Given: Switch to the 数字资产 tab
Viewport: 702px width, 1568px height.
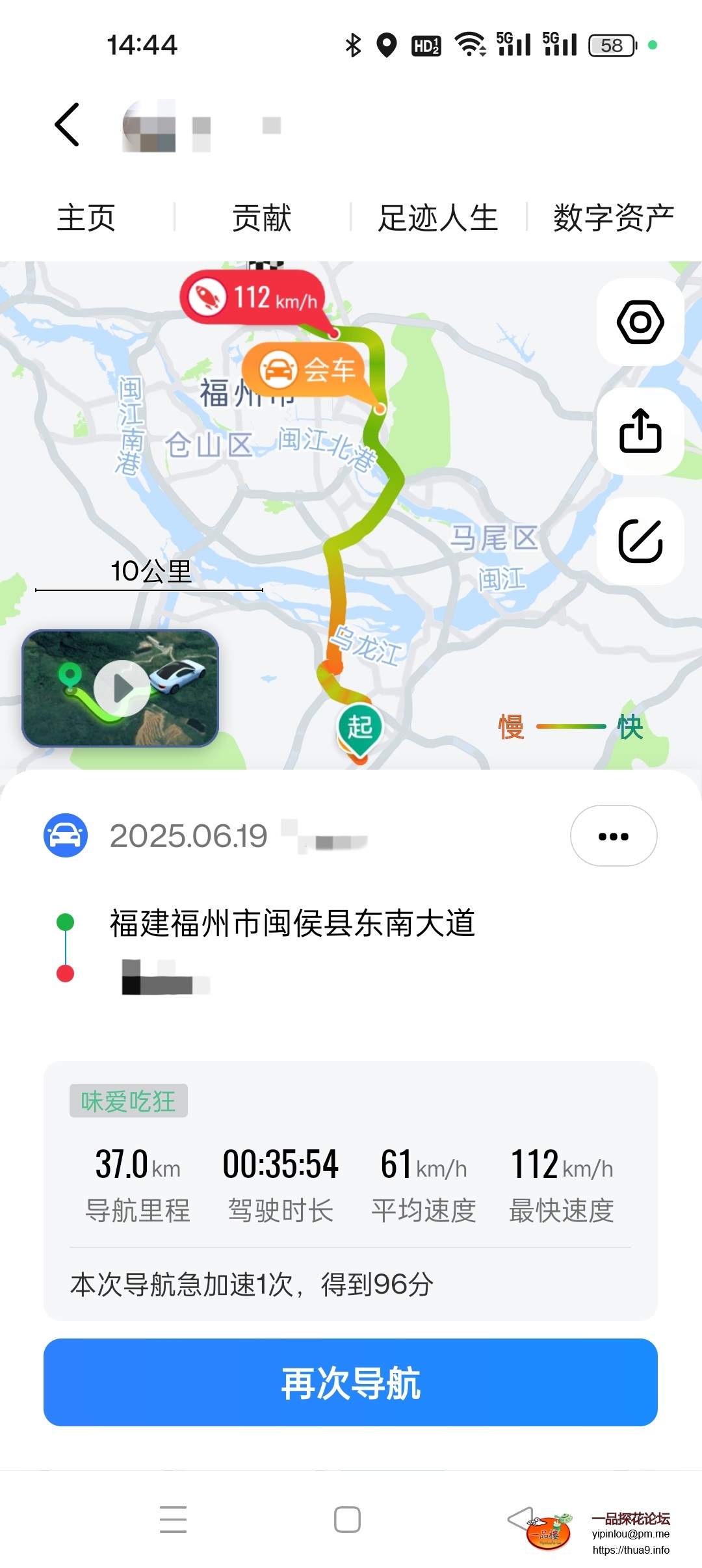Looking at the screenshot, I should coord(614,218).
